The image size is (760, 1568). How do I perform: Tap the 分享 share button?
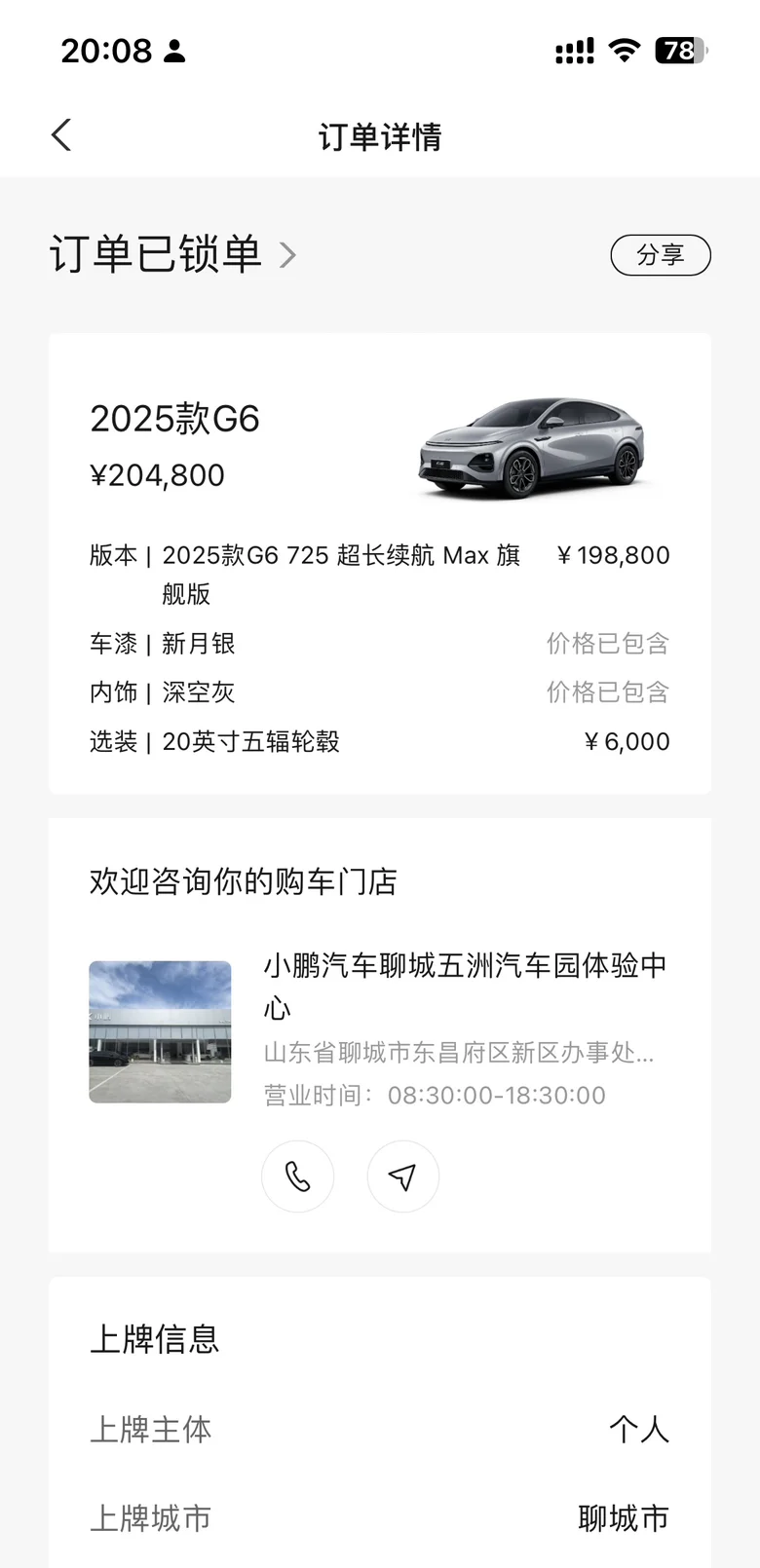coord(660,255)
